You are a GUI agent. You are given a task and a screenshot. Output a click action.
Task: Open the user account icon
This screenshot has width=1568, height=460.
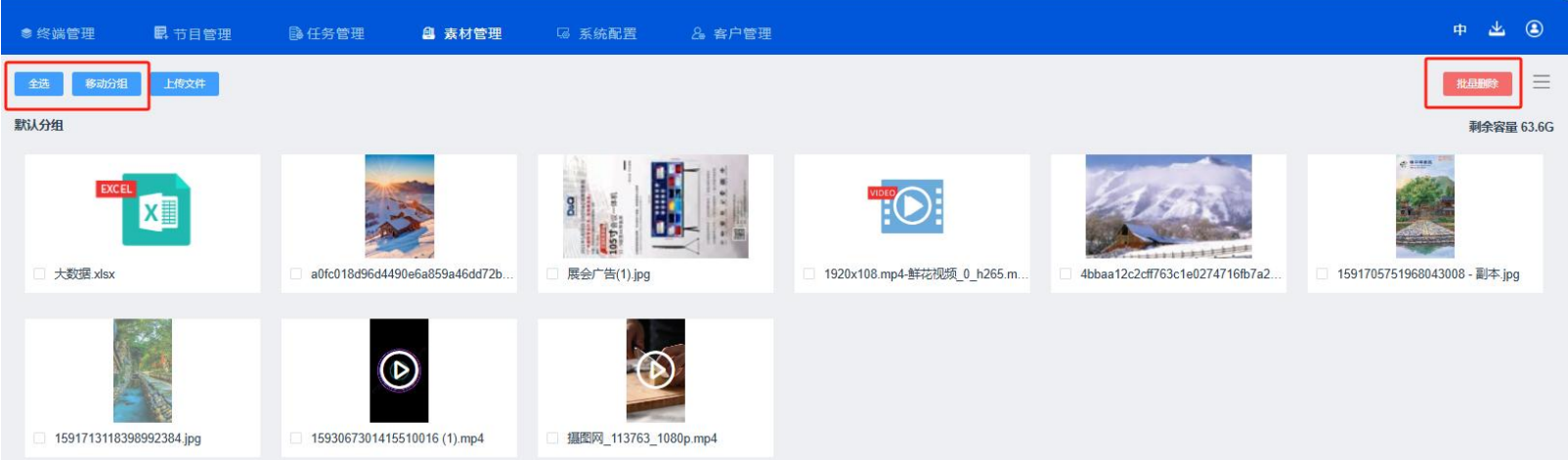pos(1535,29)
